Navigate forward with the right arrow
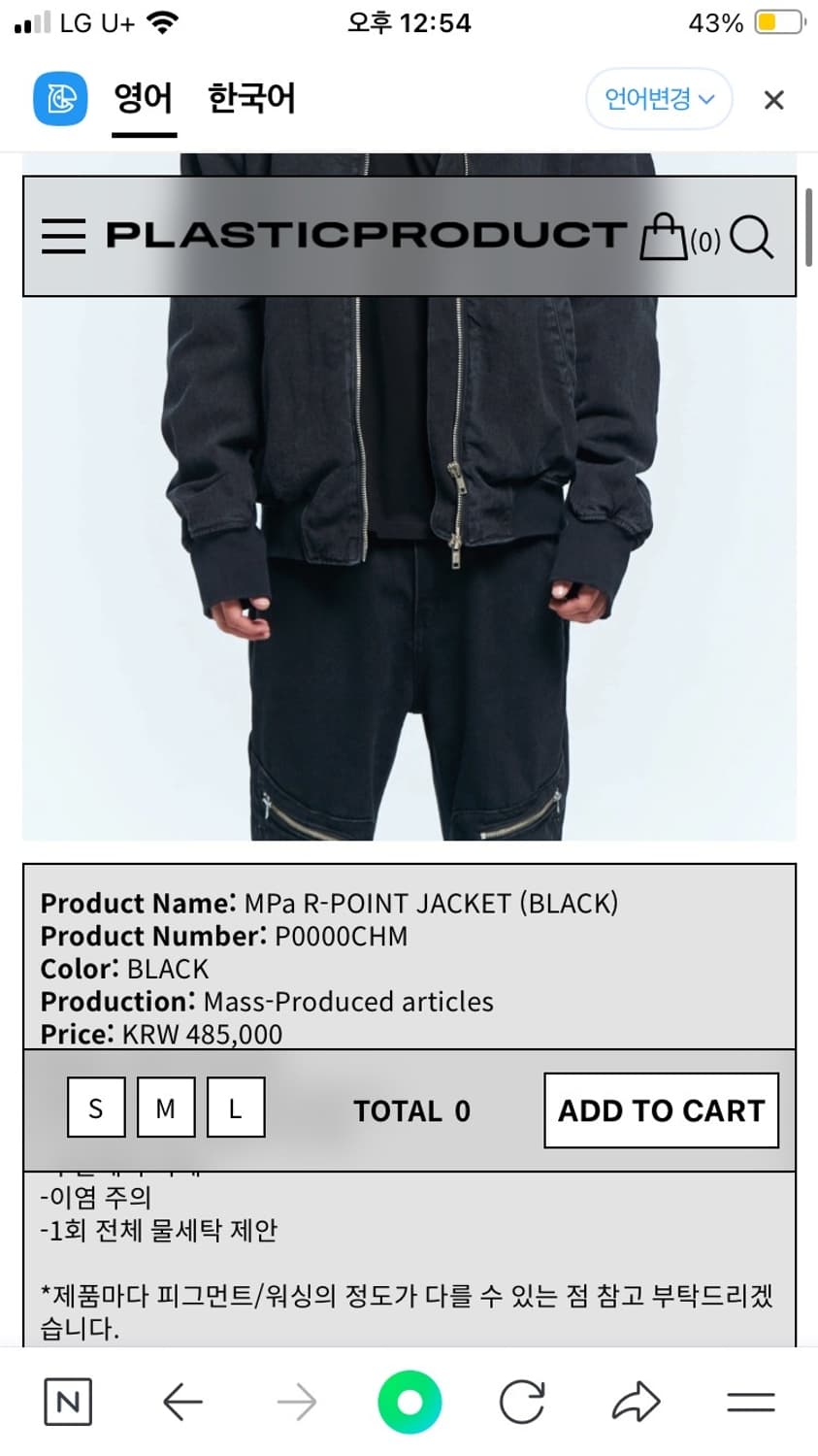Image resolution: width=818 pixels, height=1456 pixels. pos(296,1401)
